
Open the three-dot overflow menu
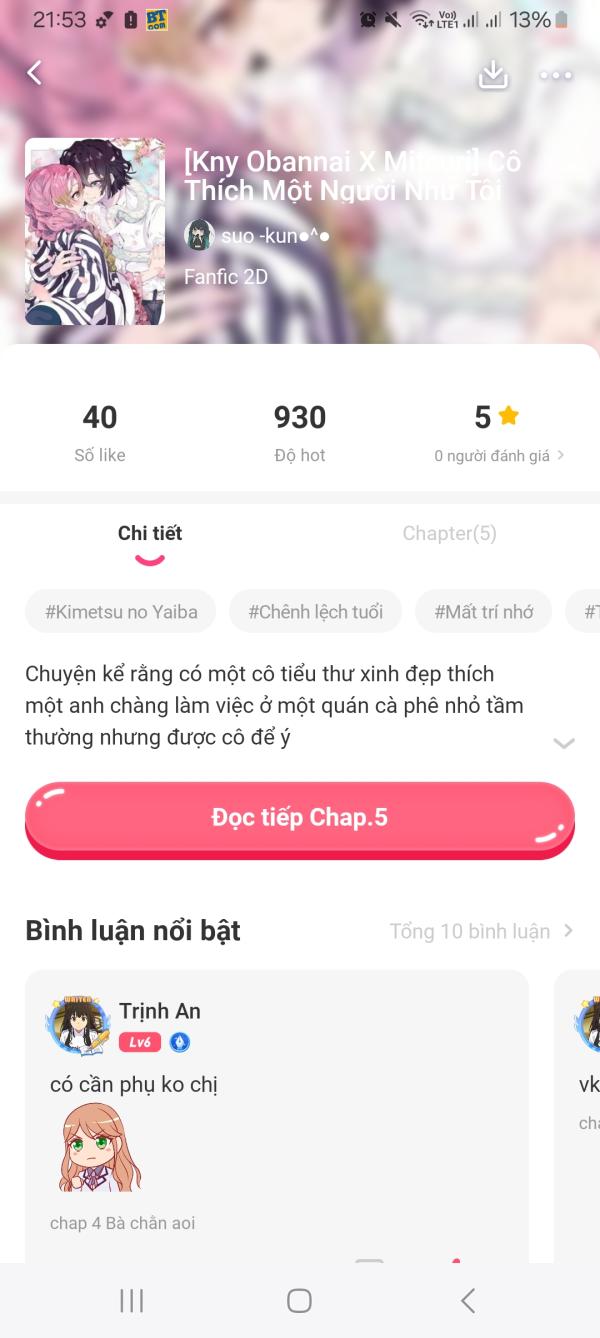coord(556,76)
